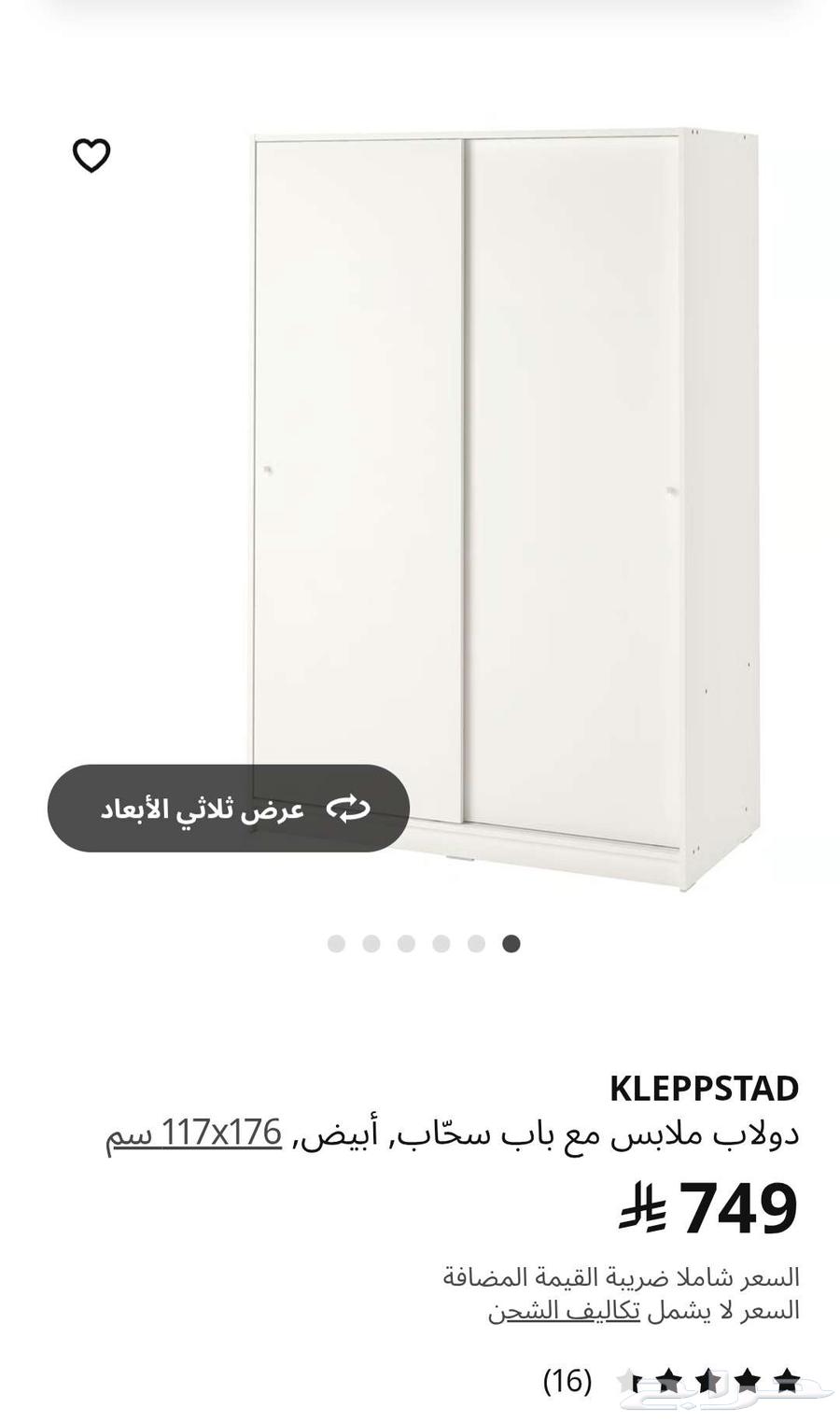Use the carousel dots to change image position

point(423,944)
